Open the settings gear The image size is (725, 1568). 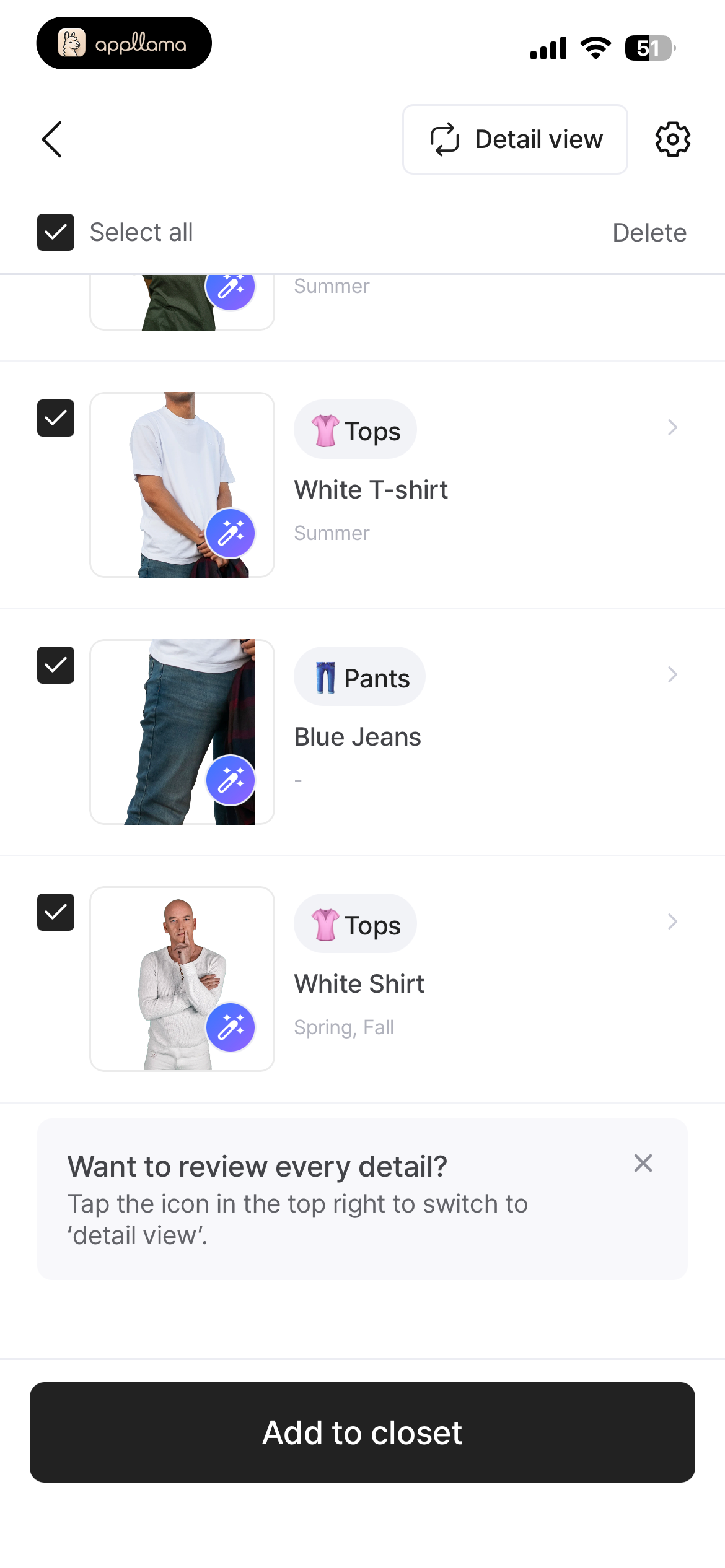672,139
